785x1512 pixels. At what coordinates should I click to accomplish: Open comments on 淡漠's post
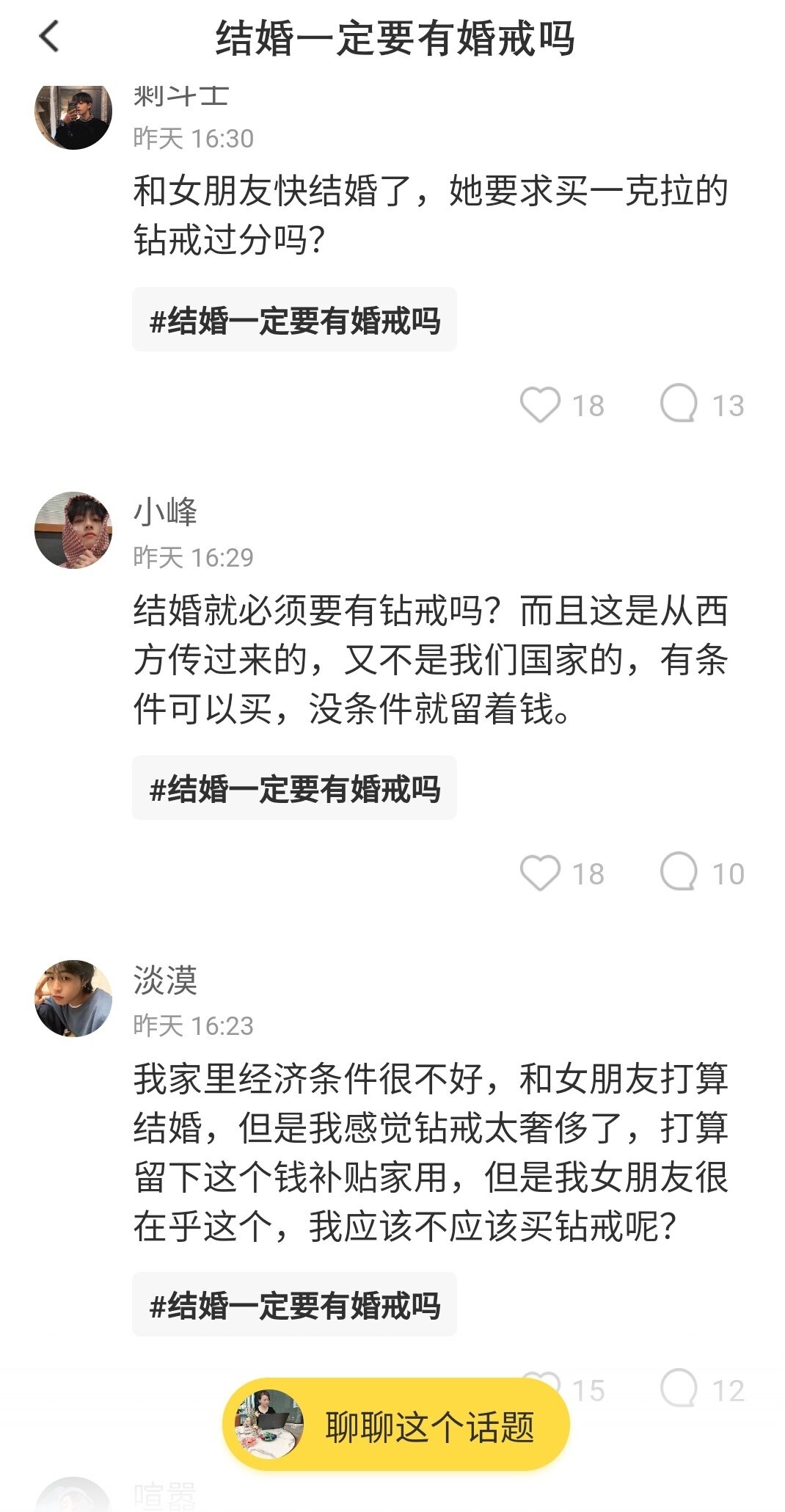click(679, 1389)
